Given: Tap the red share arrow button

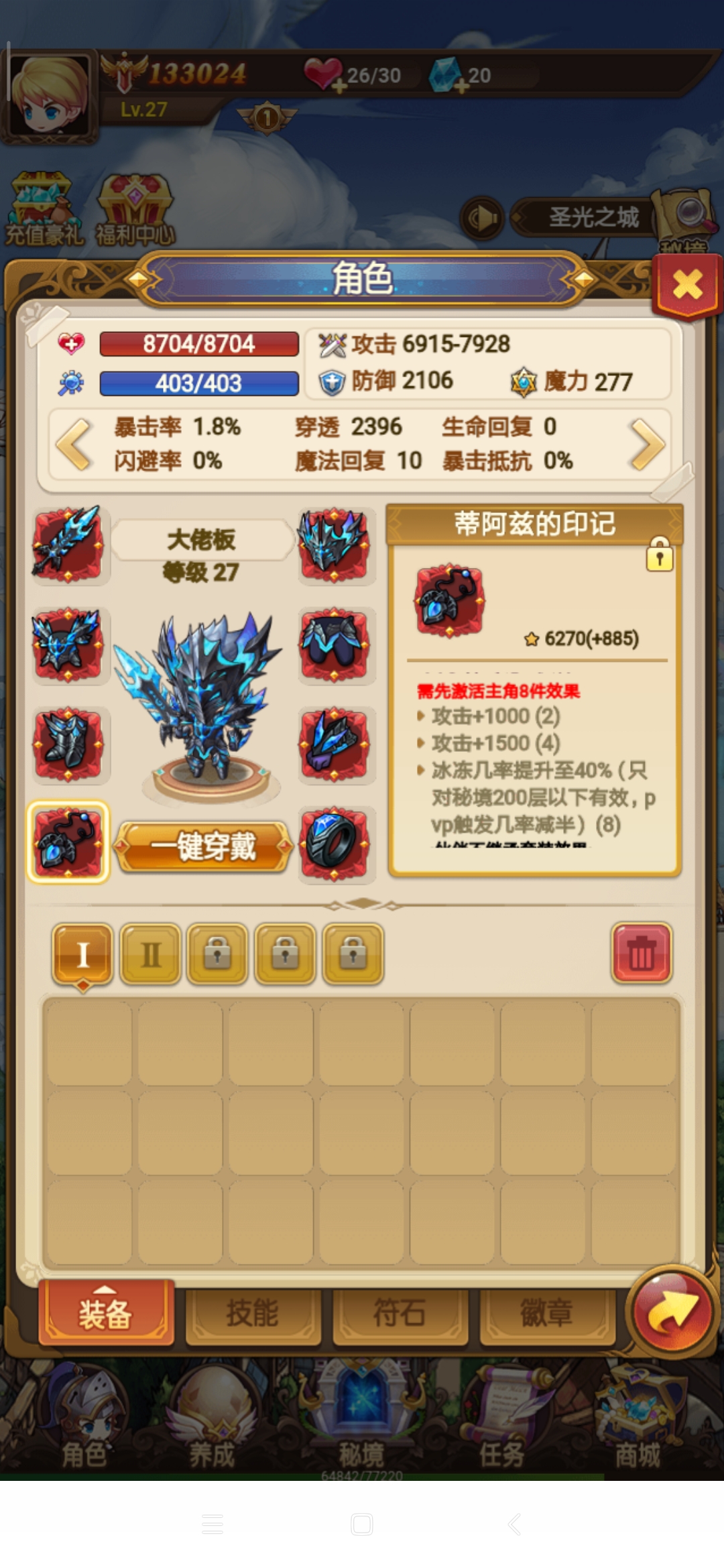Looking at the screenshot, I should pyautogui.click(x=671, y=1311).
